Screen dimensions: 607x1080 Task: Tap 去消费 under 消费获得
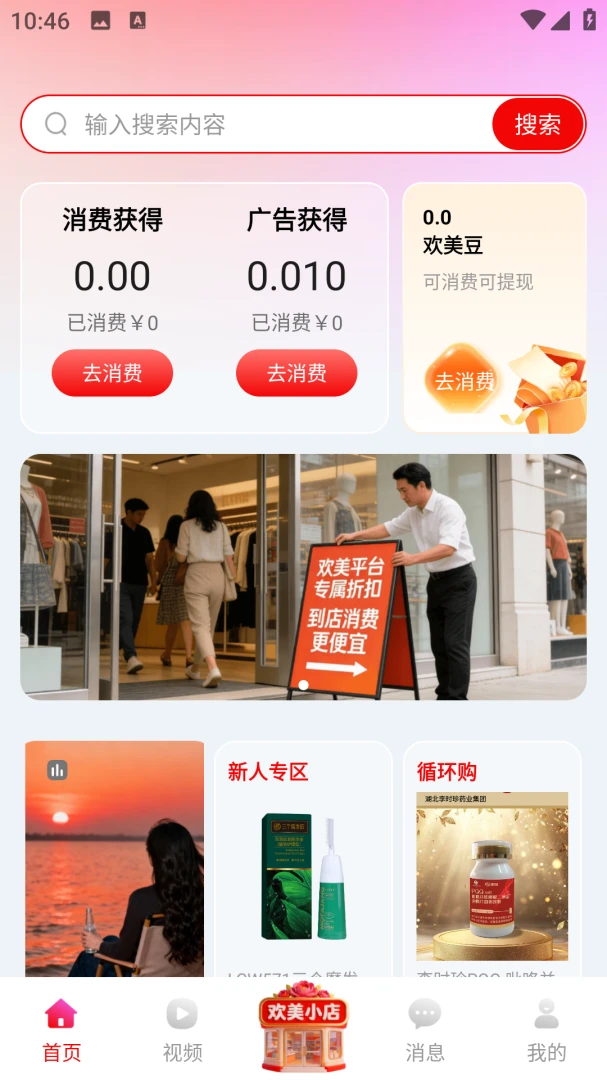coord(112,373)
